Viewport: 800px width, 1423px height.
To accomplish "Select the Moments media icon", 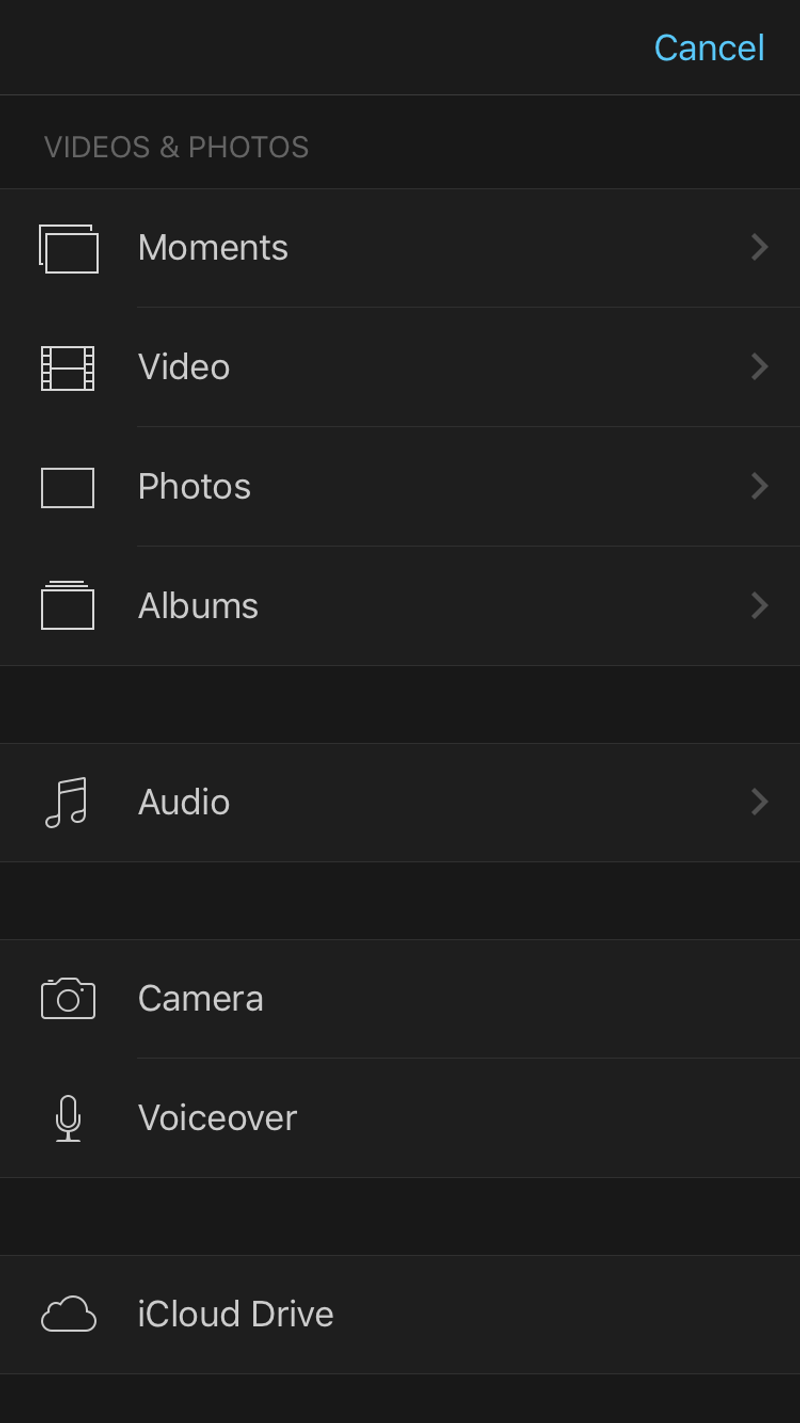I will click(67, 248).
